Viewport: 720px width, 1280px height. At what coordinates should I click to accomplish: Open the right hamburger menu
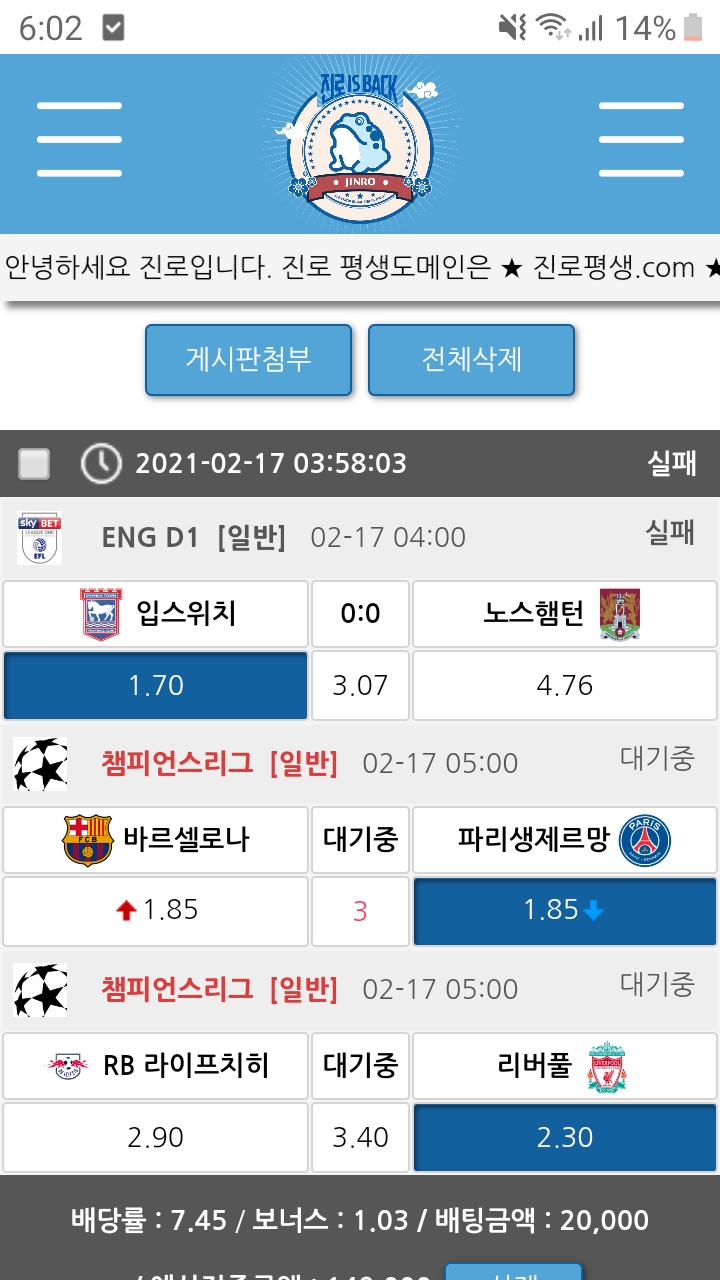641,139
